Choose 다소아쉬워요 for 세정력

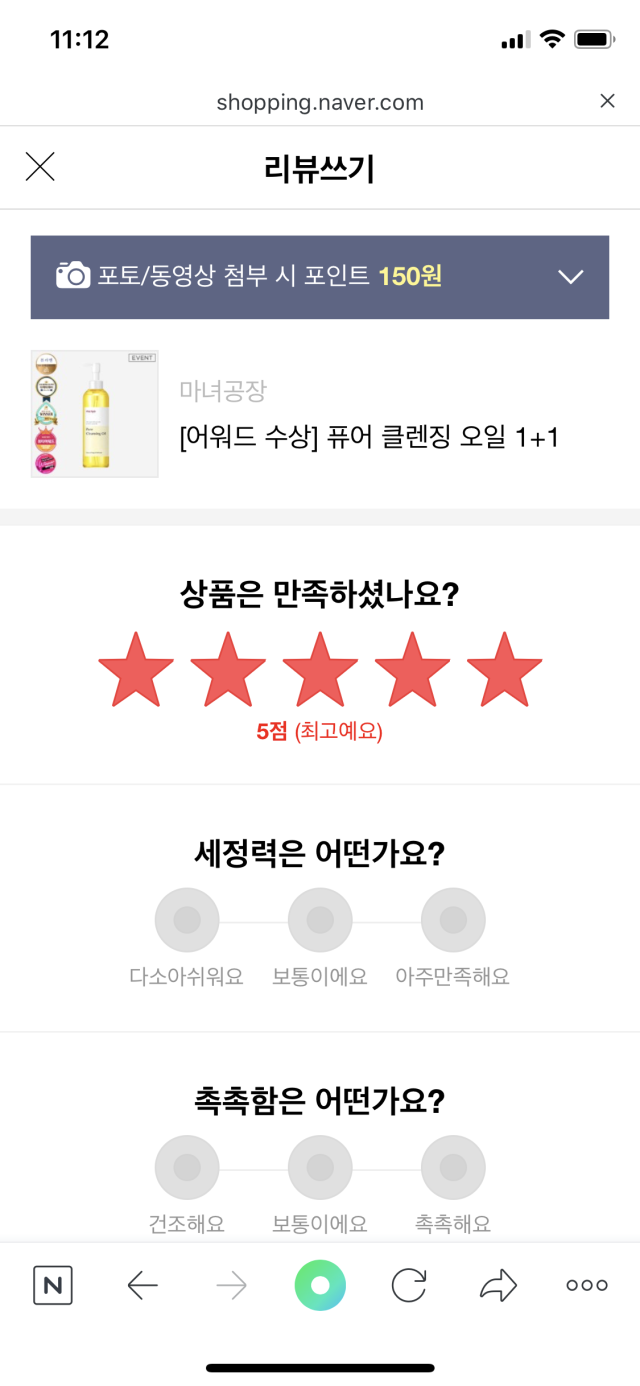pyautogui.click(x=187, y=920)
